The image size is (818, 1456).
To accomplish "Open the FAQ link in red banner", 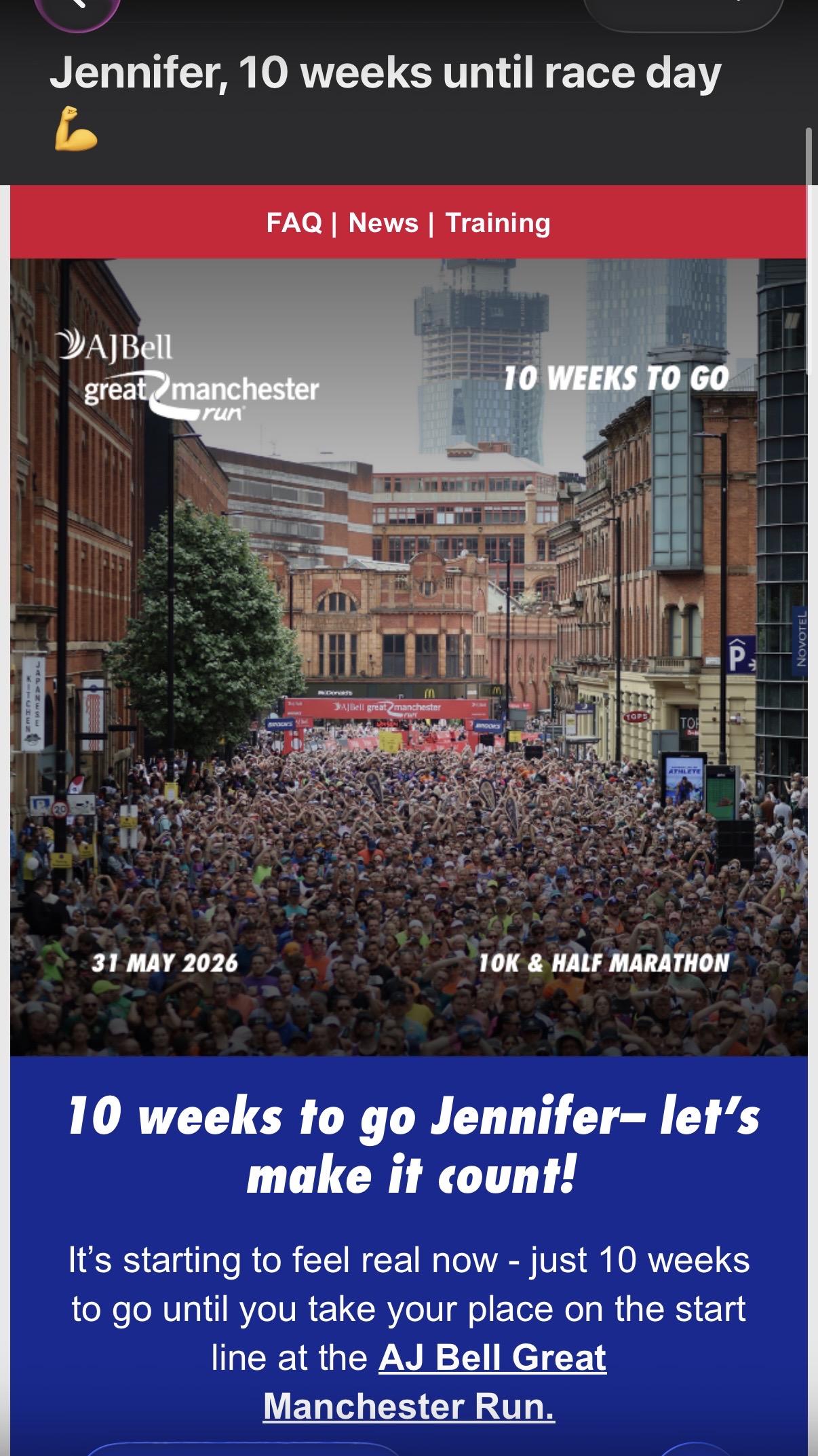I will point(294,223).
